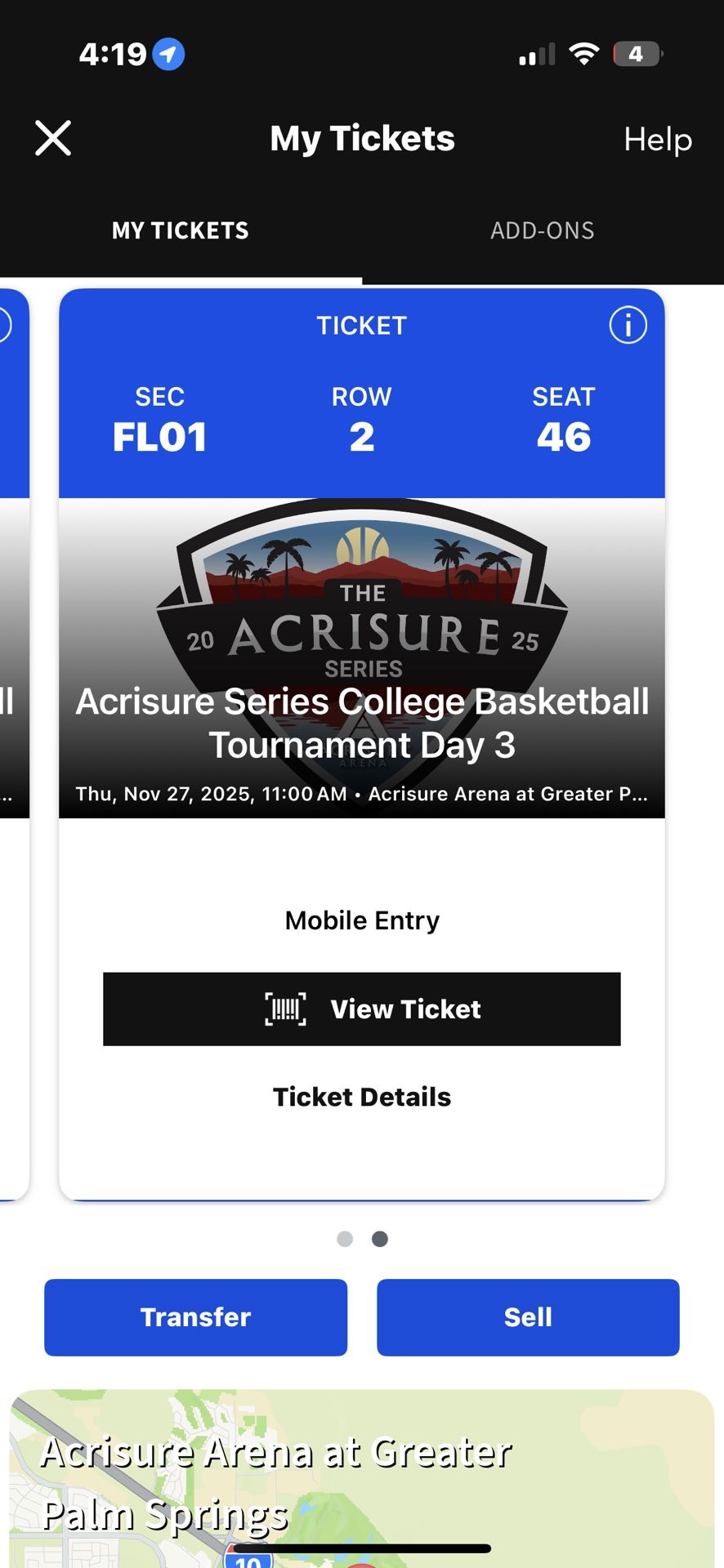Tap the cellular signal bars icon
Viewport: 724px width, 1568px height.
point(536,55)
